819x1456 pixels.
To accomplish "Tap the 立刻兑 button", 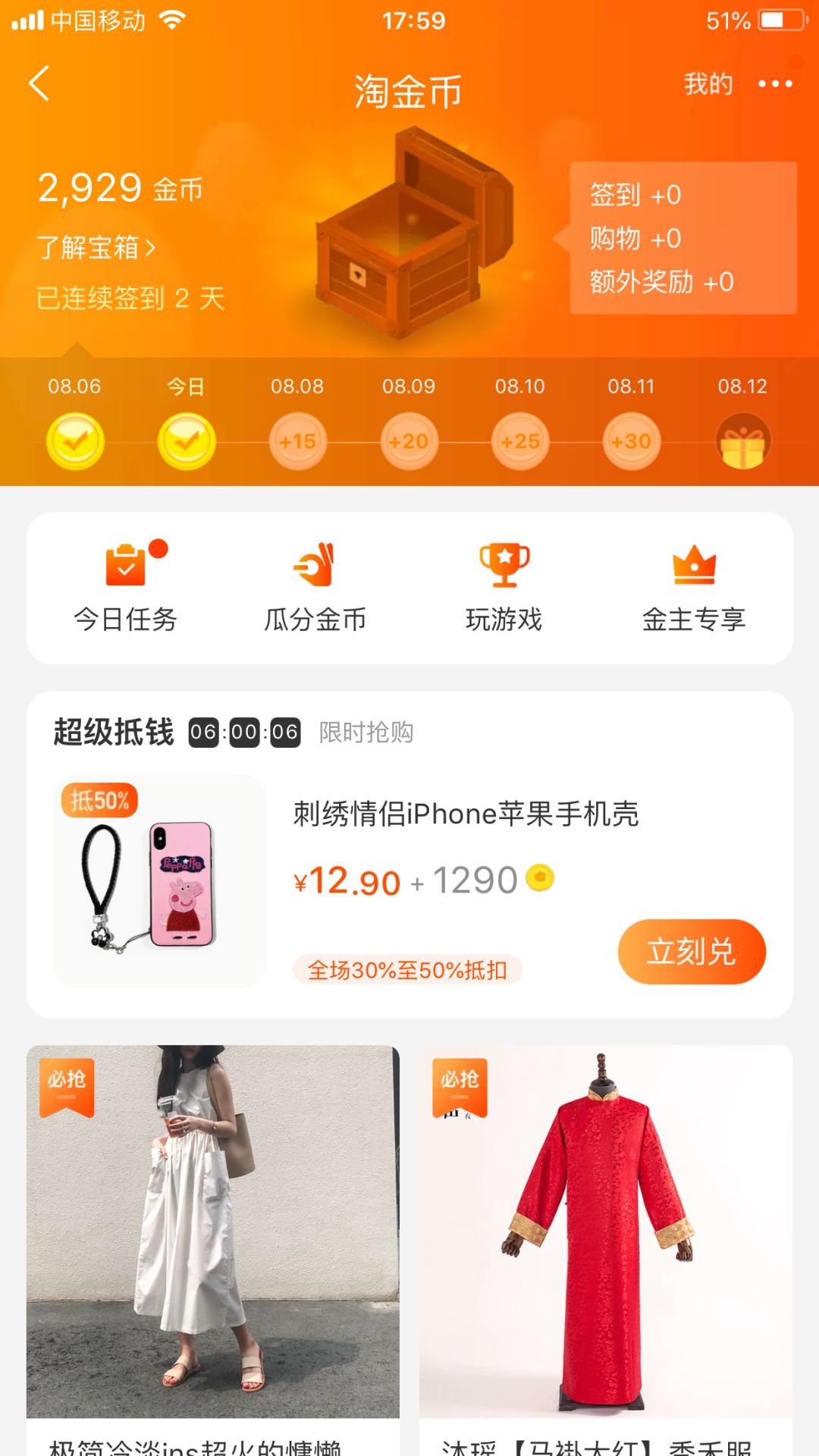I will [x=692, y=952].
